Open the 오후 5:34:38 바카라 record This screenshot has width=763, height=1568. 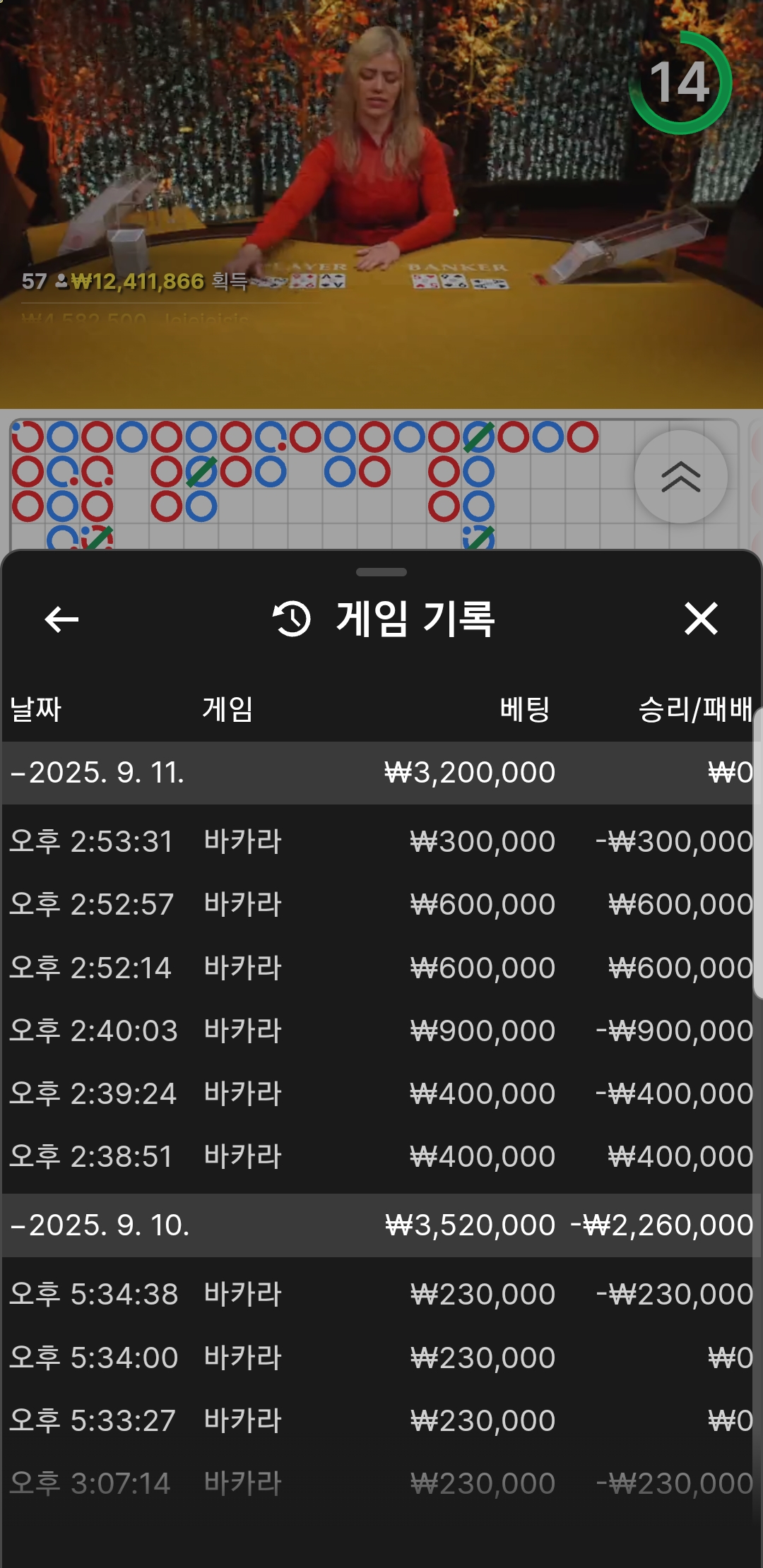pyautogui.click(x=381, y=1295)
